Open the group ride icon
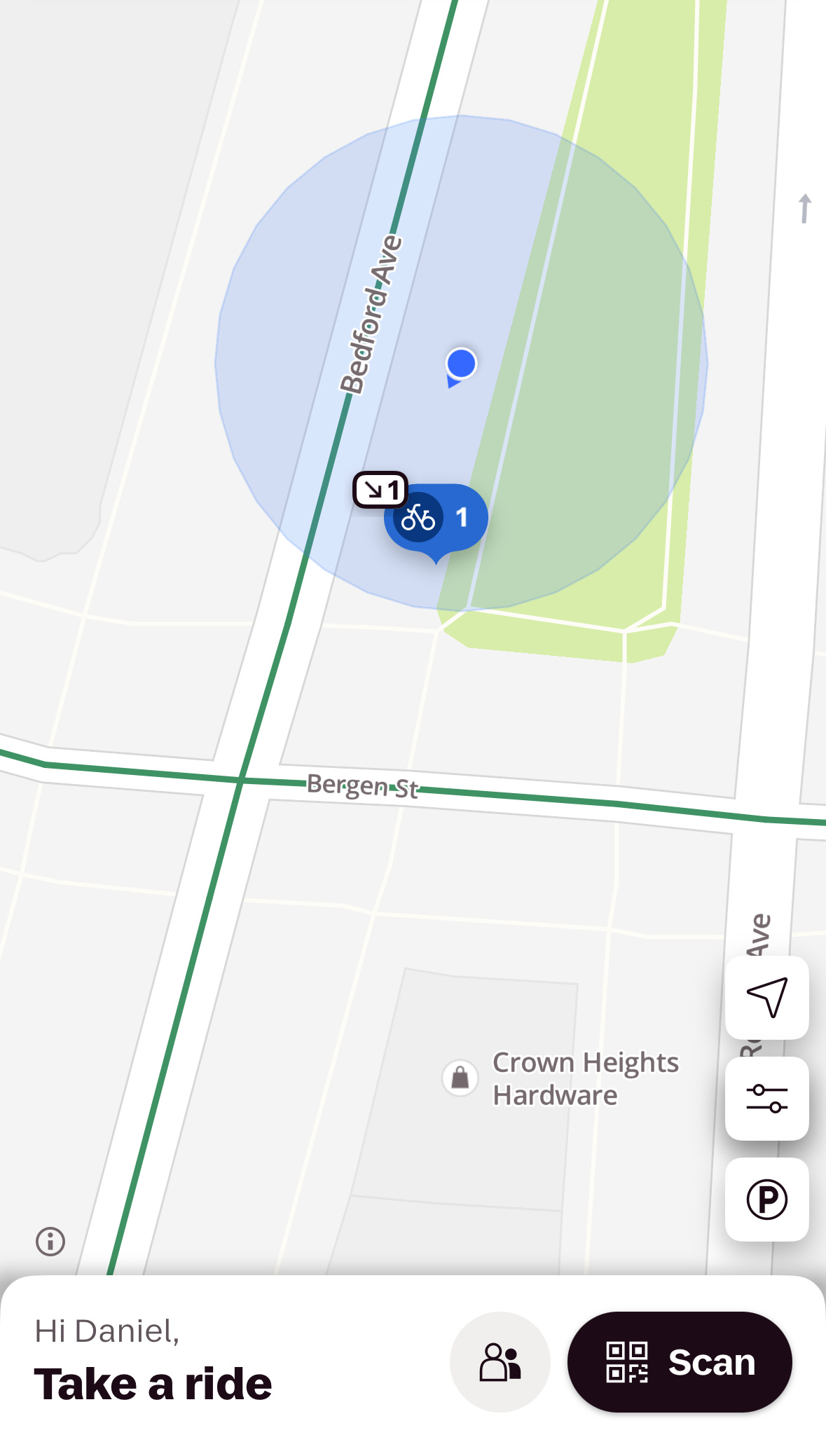This screenshot has width=826, height=1456. click(500, 1361)
